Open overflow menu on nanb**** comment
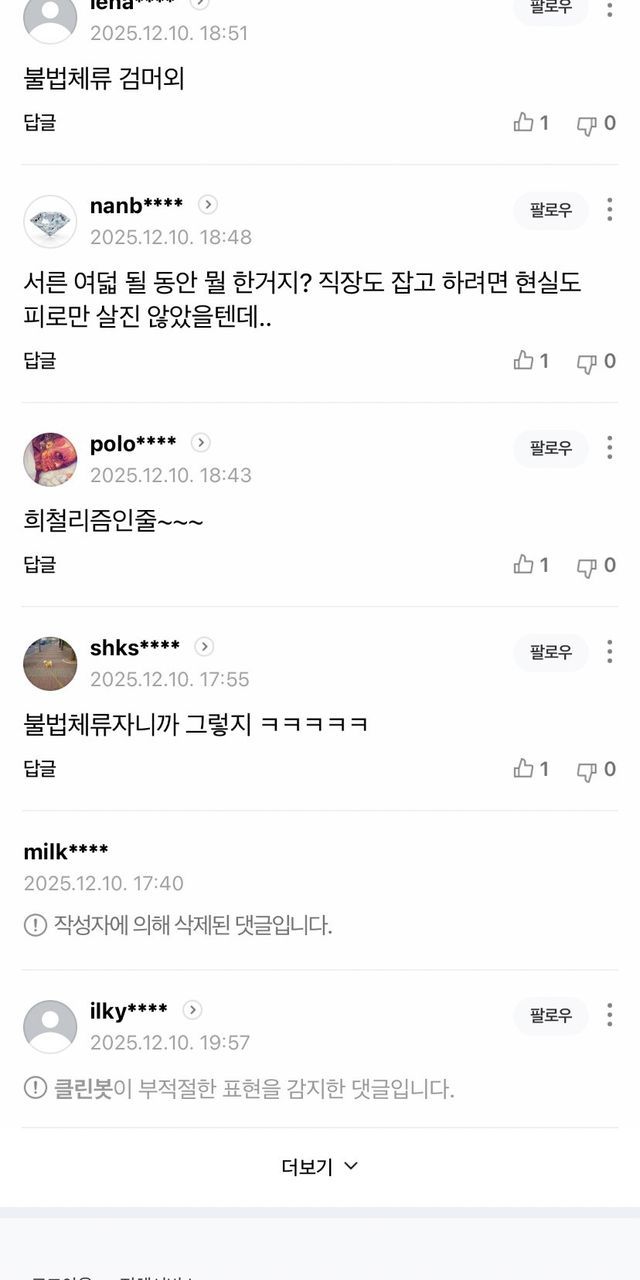The width and height of the screenshot is (640, 1280). pos(609,210)
